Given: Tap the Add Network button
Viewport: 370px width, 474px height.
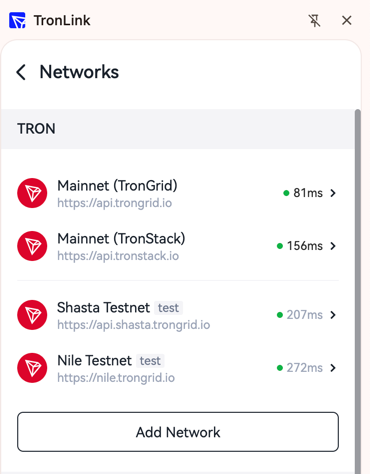Looking at the screenshot, I should pos(178,432).
